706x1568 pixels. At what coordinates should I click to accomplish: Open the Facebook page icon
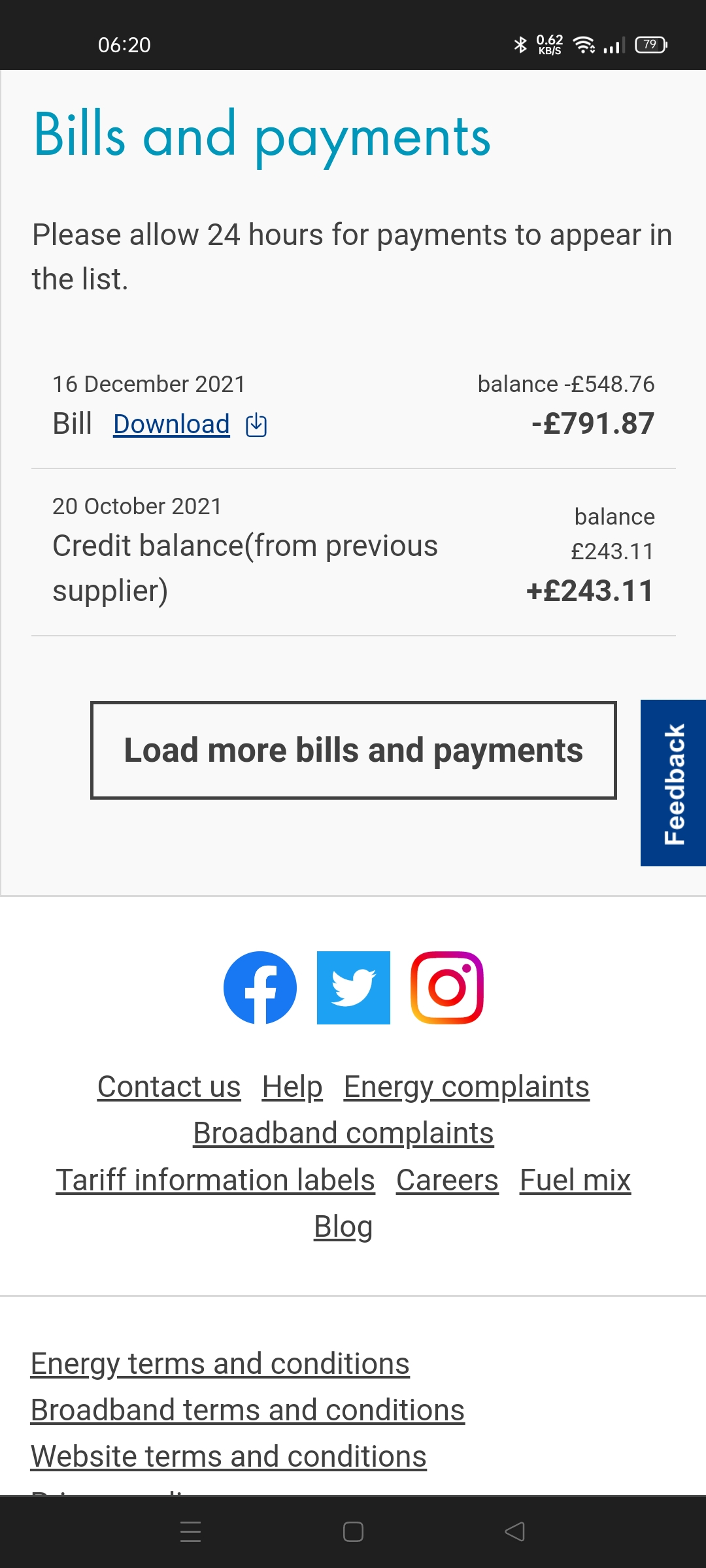[260, 987]
